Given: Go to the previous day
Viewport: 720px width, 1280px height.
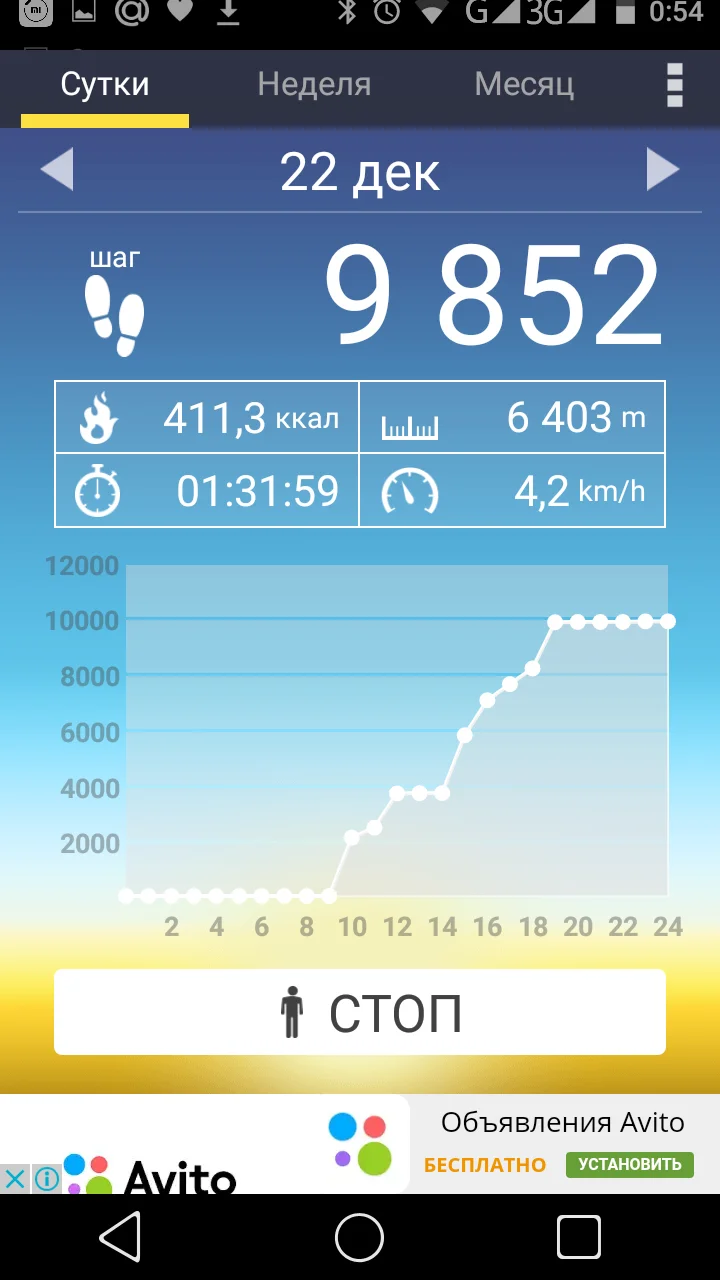Looking at the screenshot, I should click(x=57, y=170).
